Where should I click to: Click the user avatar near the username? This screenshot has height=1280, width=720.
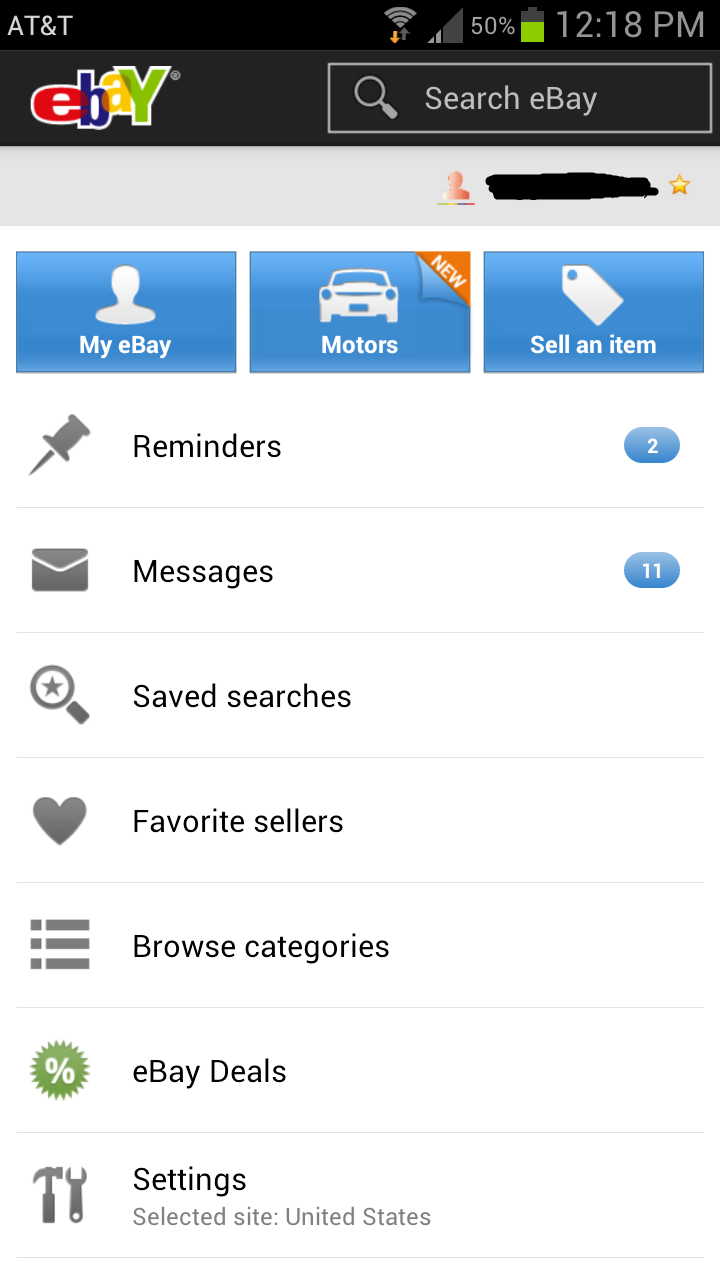455,186
